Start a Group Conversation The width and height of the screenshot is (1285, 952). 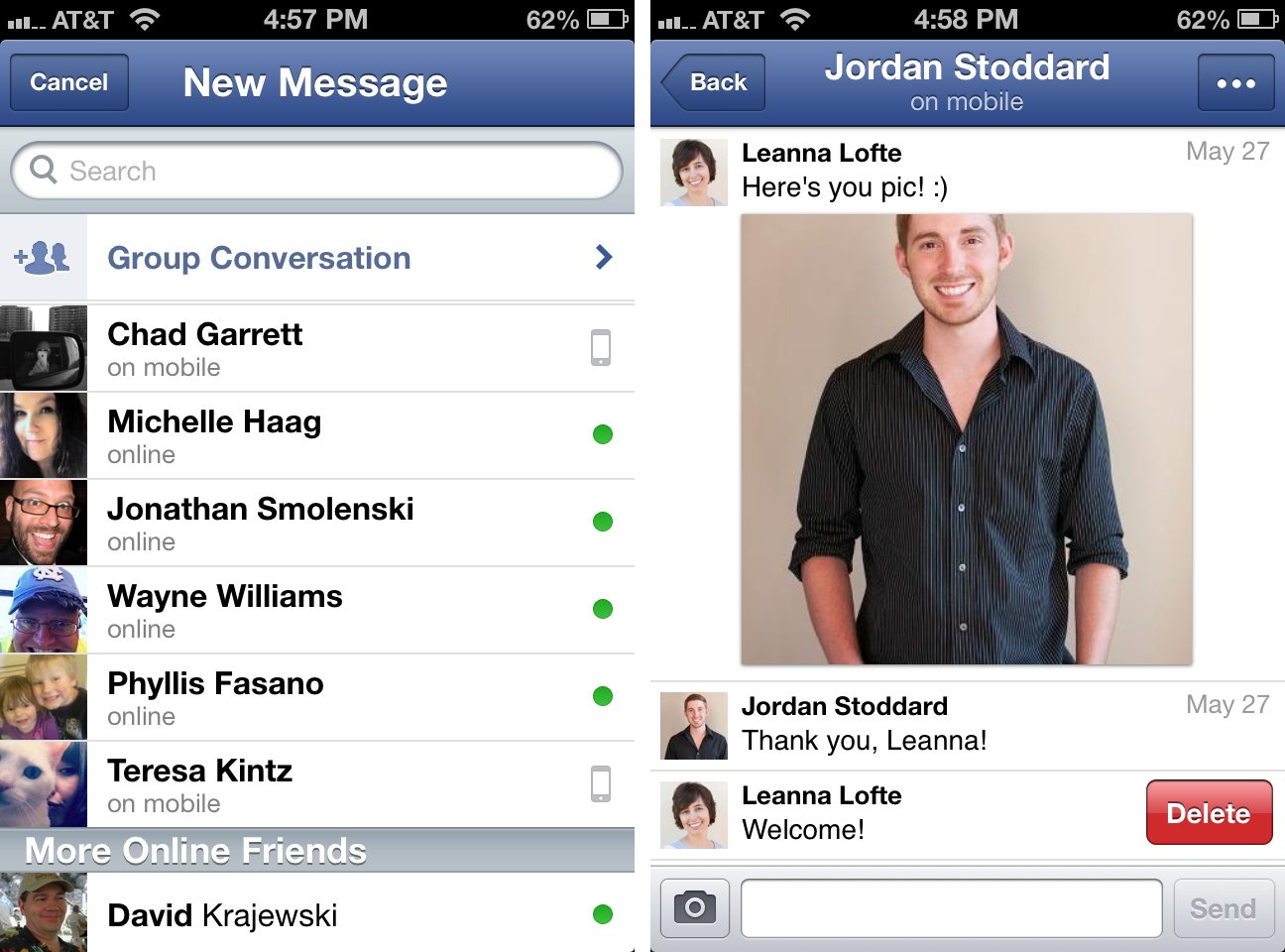[317, 258]
